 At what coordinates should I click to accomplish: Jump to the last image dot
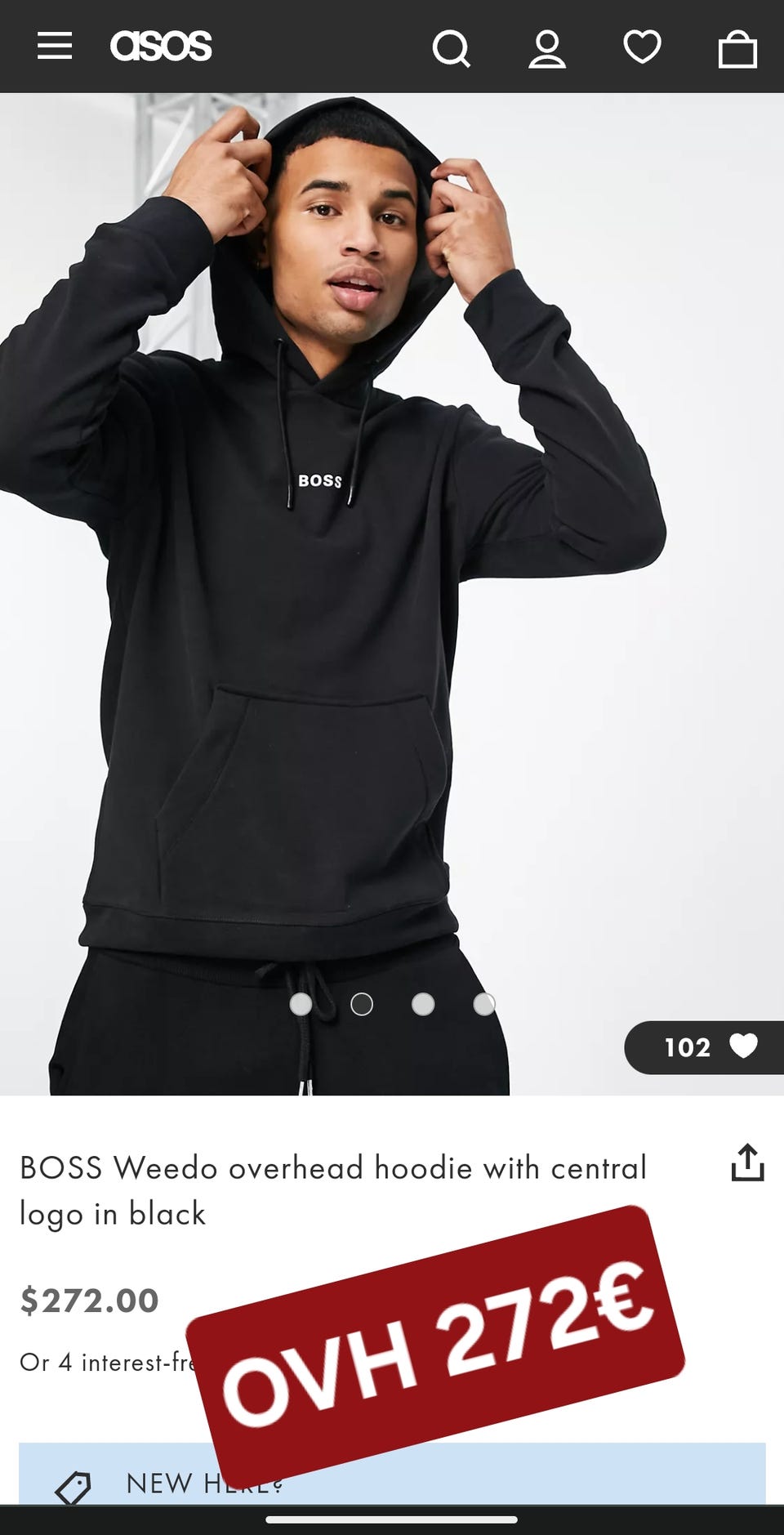(484, 1004)
